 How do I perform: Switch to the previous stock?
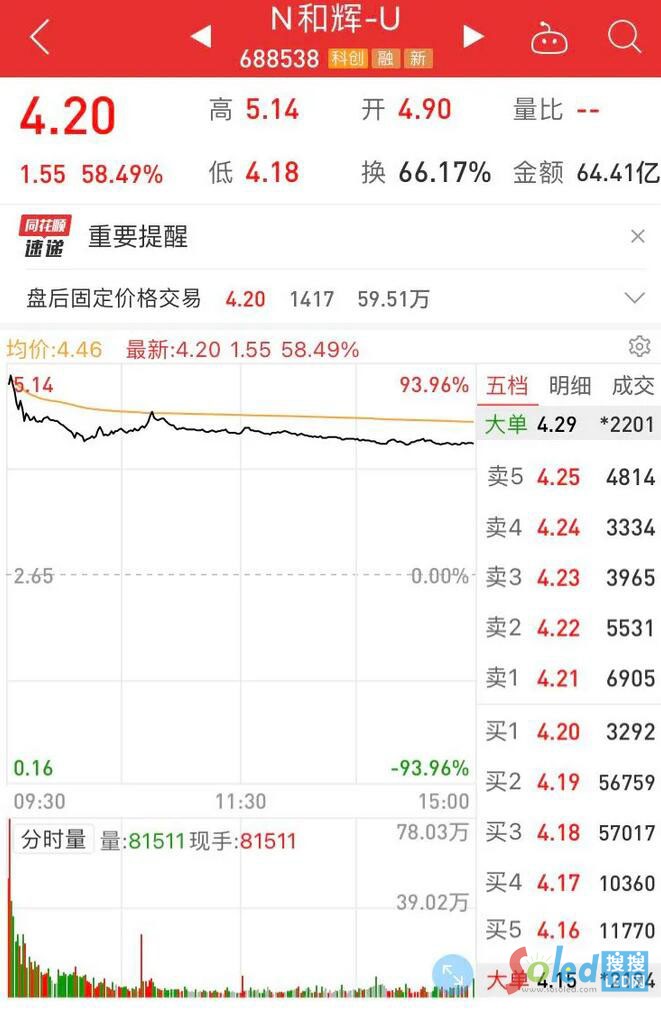[201, 37]
